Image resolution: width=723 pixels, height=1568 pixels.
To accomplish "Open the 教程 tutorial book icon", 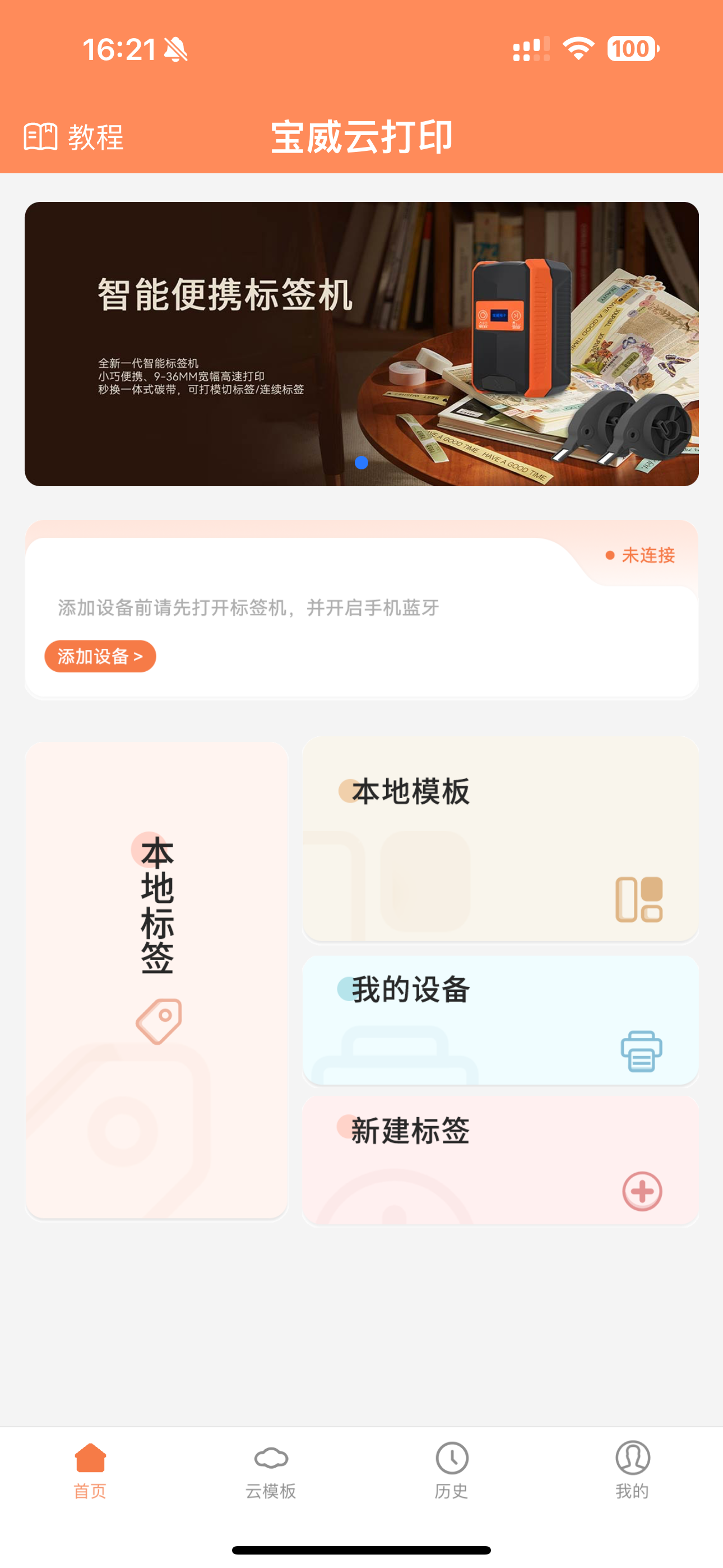I will click(41, 137).
